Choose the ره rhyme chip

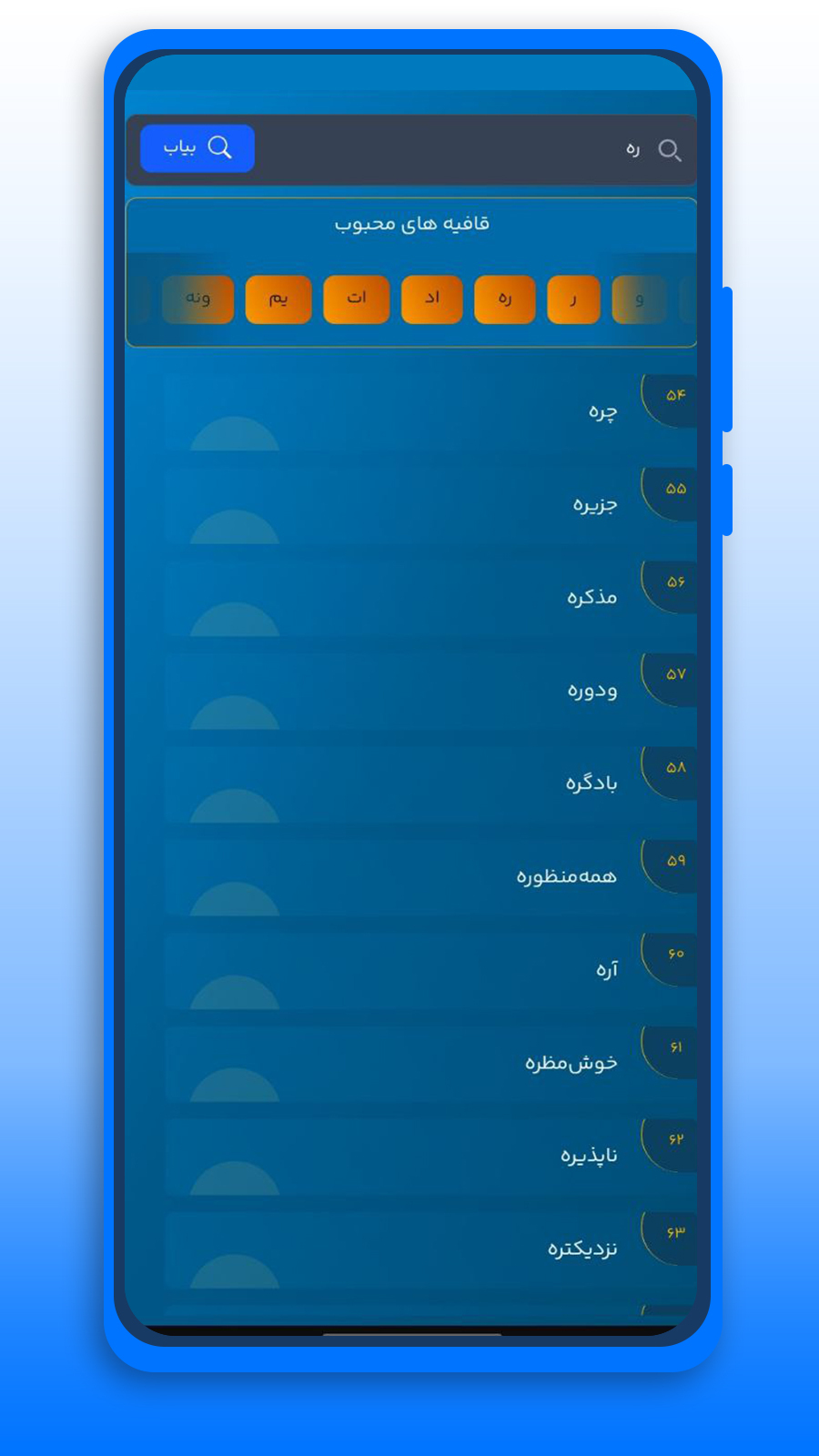coord(505,299)
